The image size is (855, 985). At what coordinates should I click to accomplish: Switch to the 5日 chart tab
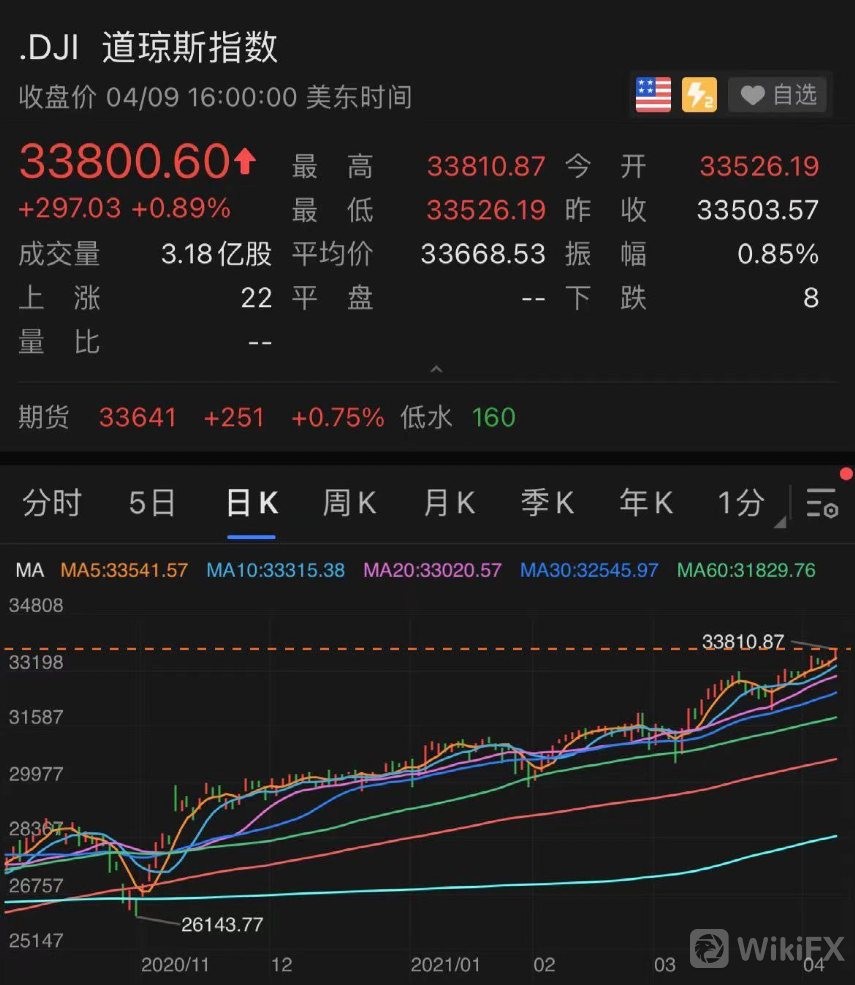[x=152, y=503]
